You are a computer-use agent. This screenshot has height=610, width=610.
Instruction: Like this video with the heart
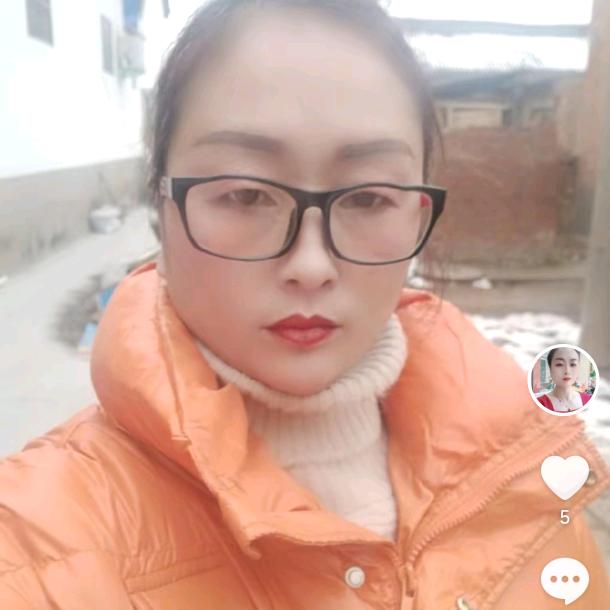click(x=564, y=477)
